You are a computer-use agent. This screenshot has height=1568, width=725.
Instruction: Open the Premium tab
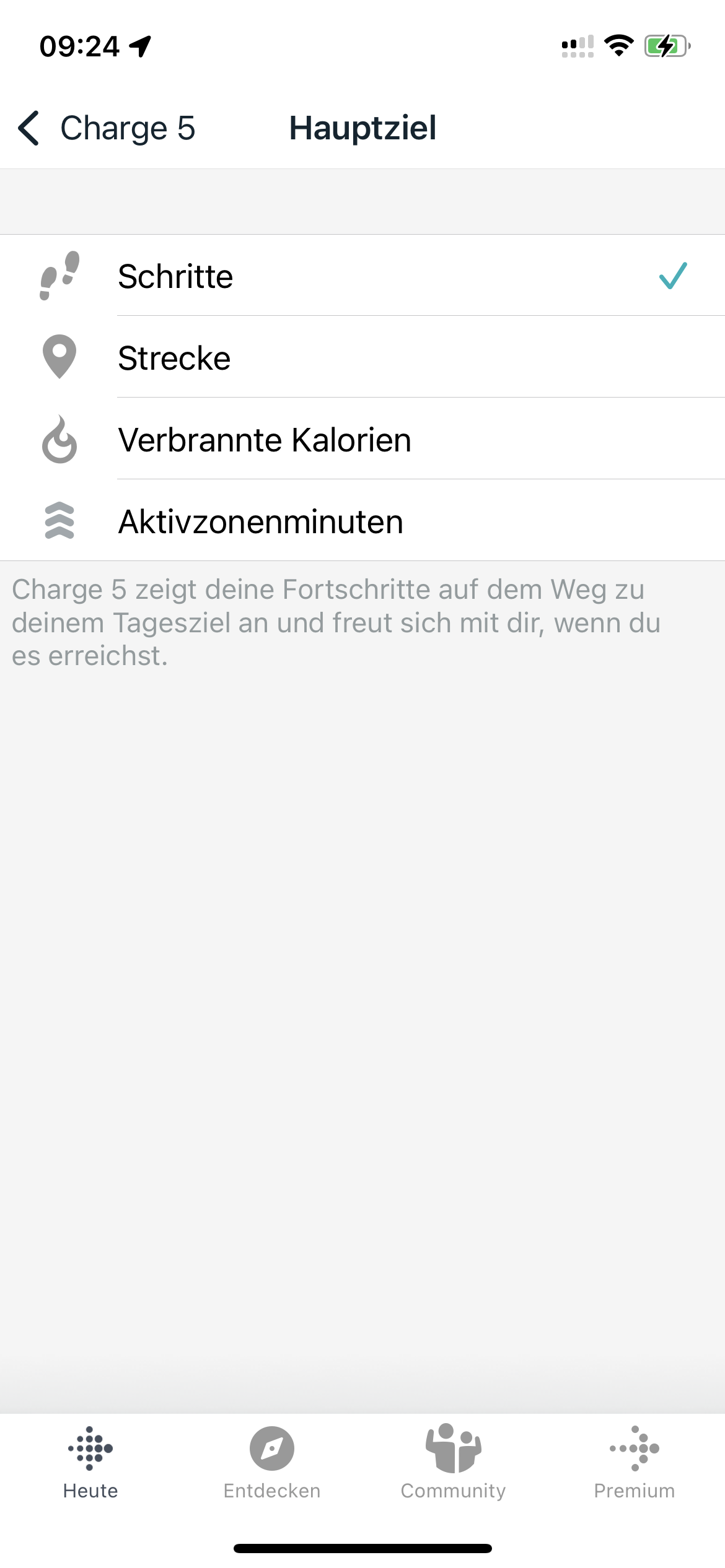(x=634, y=1463)
